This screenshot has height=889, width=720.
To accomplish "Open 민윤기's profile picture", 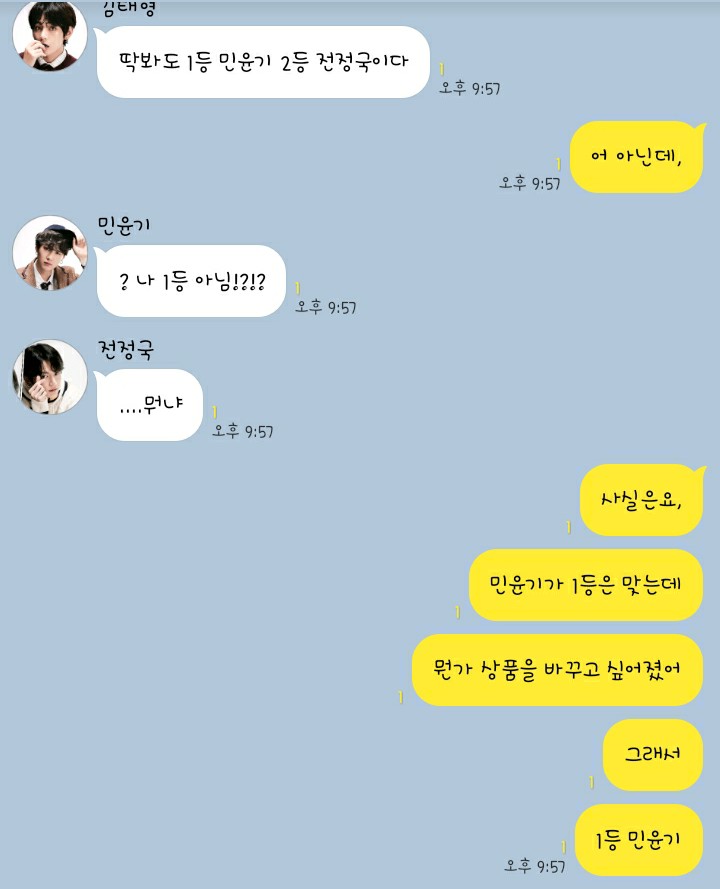I will [48, 250].
